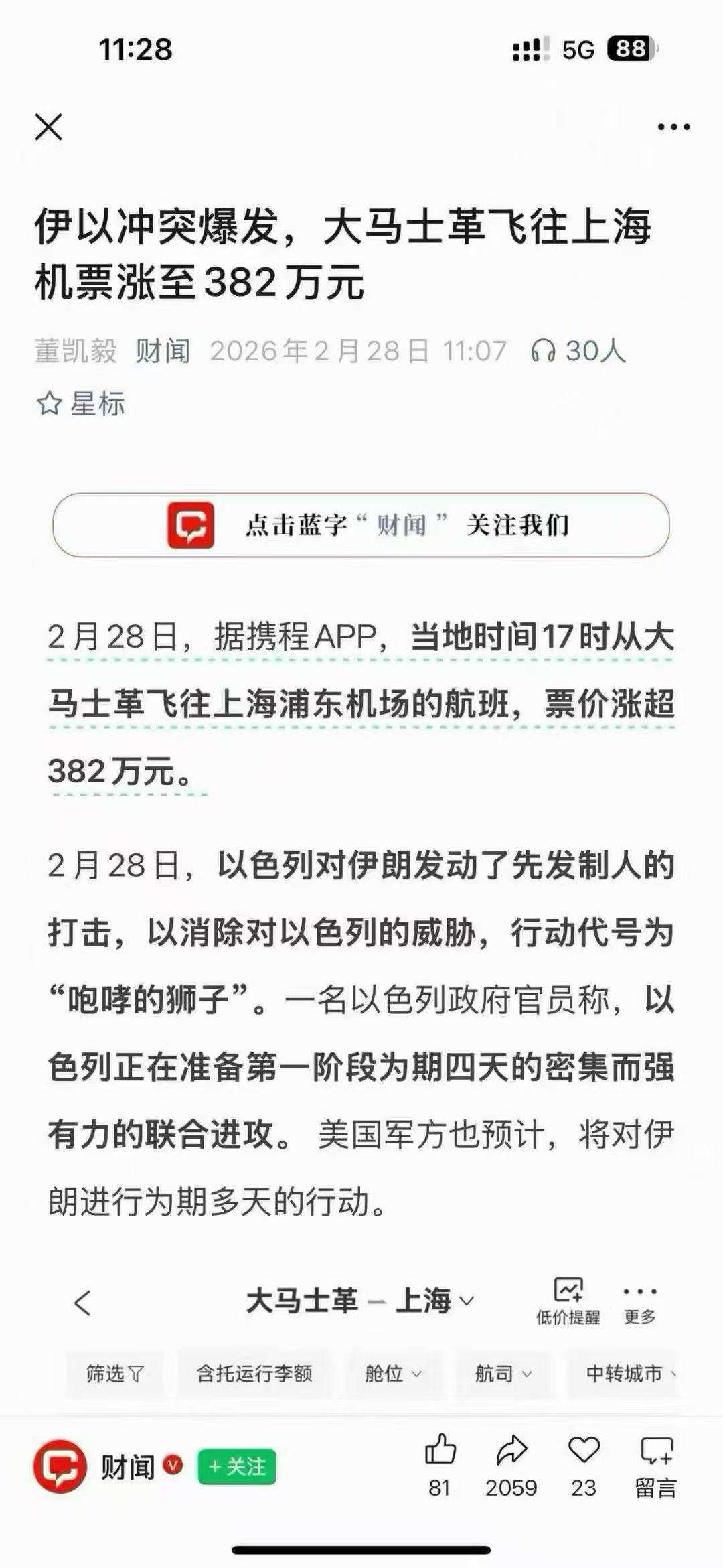The image size is (723, 1568).
Task: Open the 财闻 profile avatar at bottom
Action: [x=60, y=1467]
